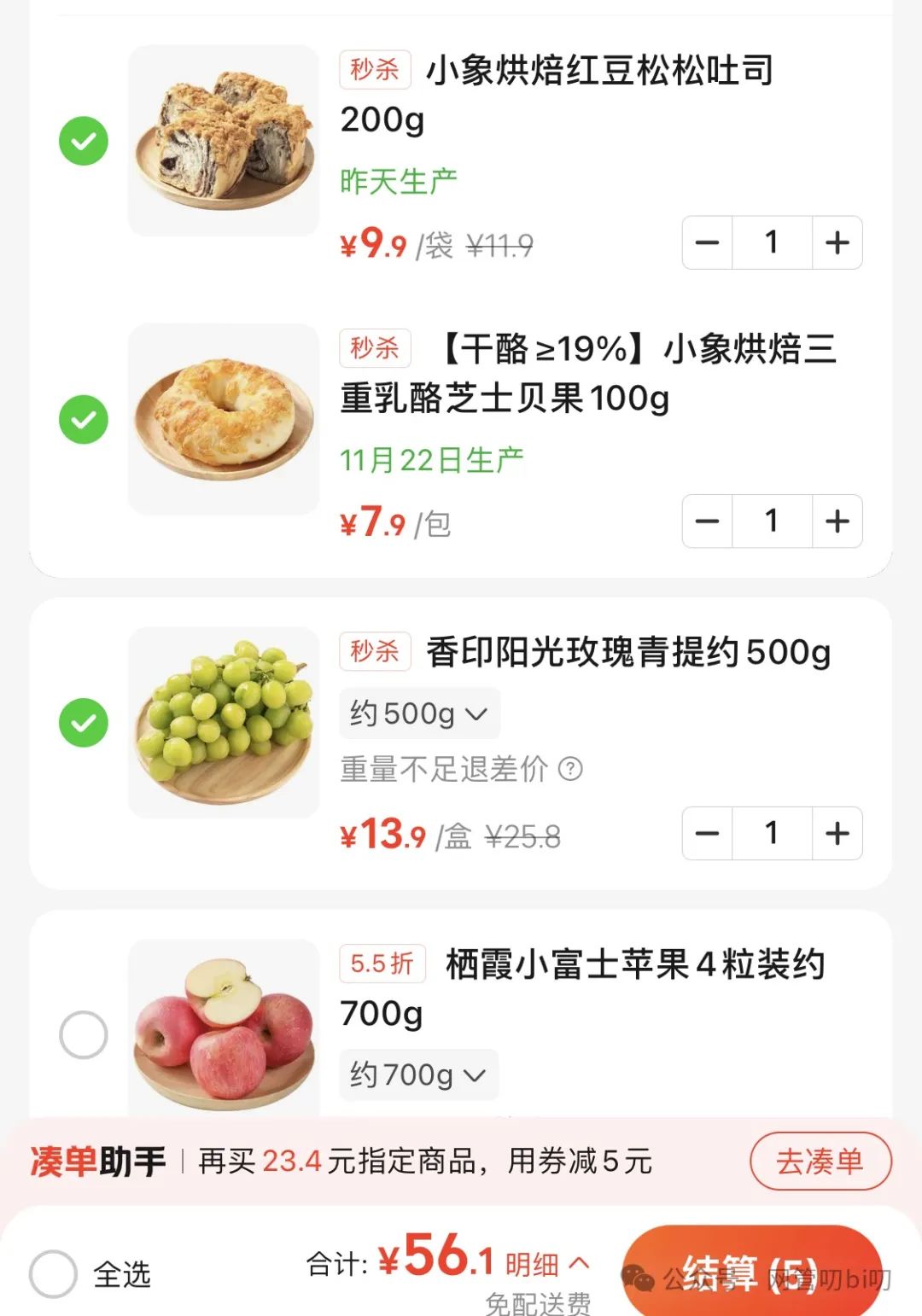
Task: Proceed to checkout with 结算
Action: (x=751, y=1273)
